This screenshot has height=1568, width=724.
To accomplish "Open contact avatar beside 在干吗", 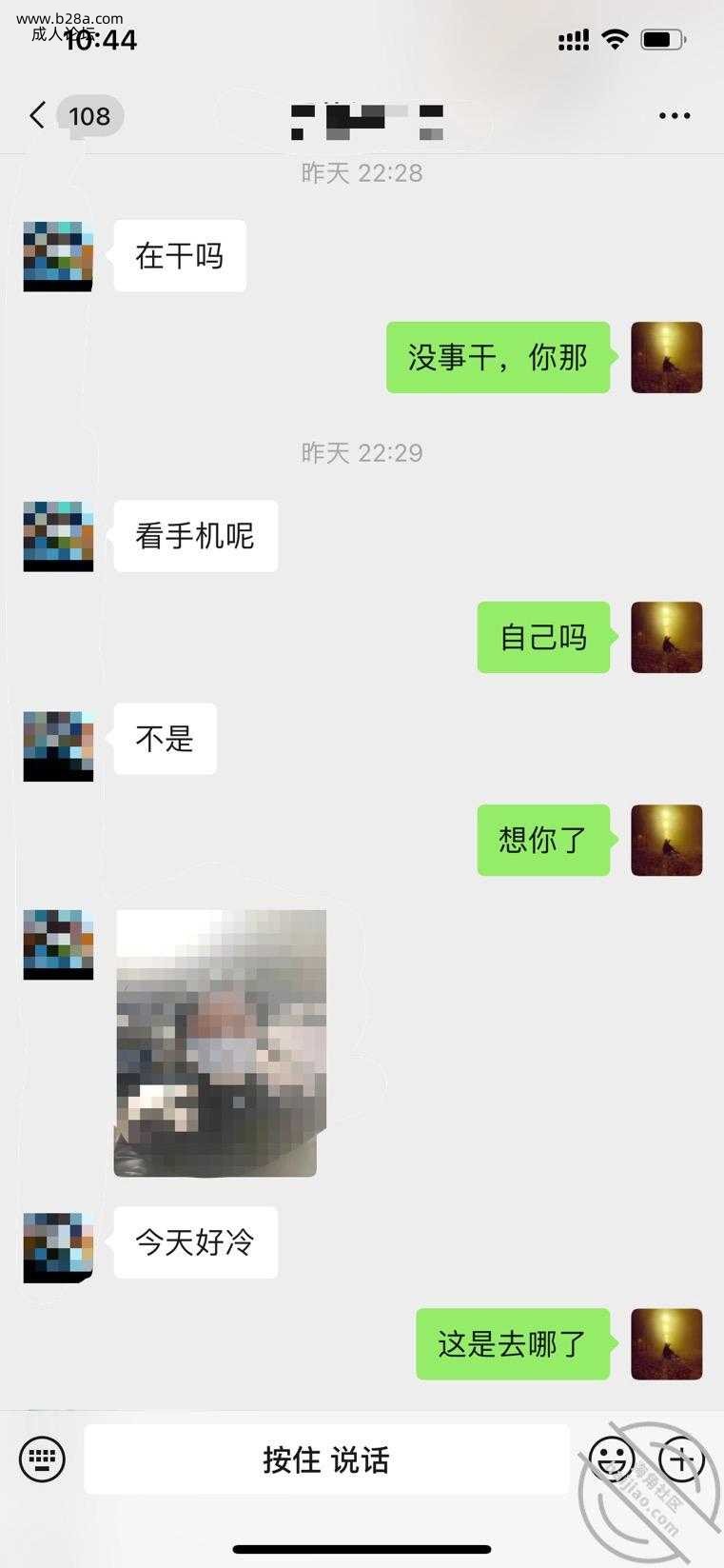I will (x=58, y=256).
